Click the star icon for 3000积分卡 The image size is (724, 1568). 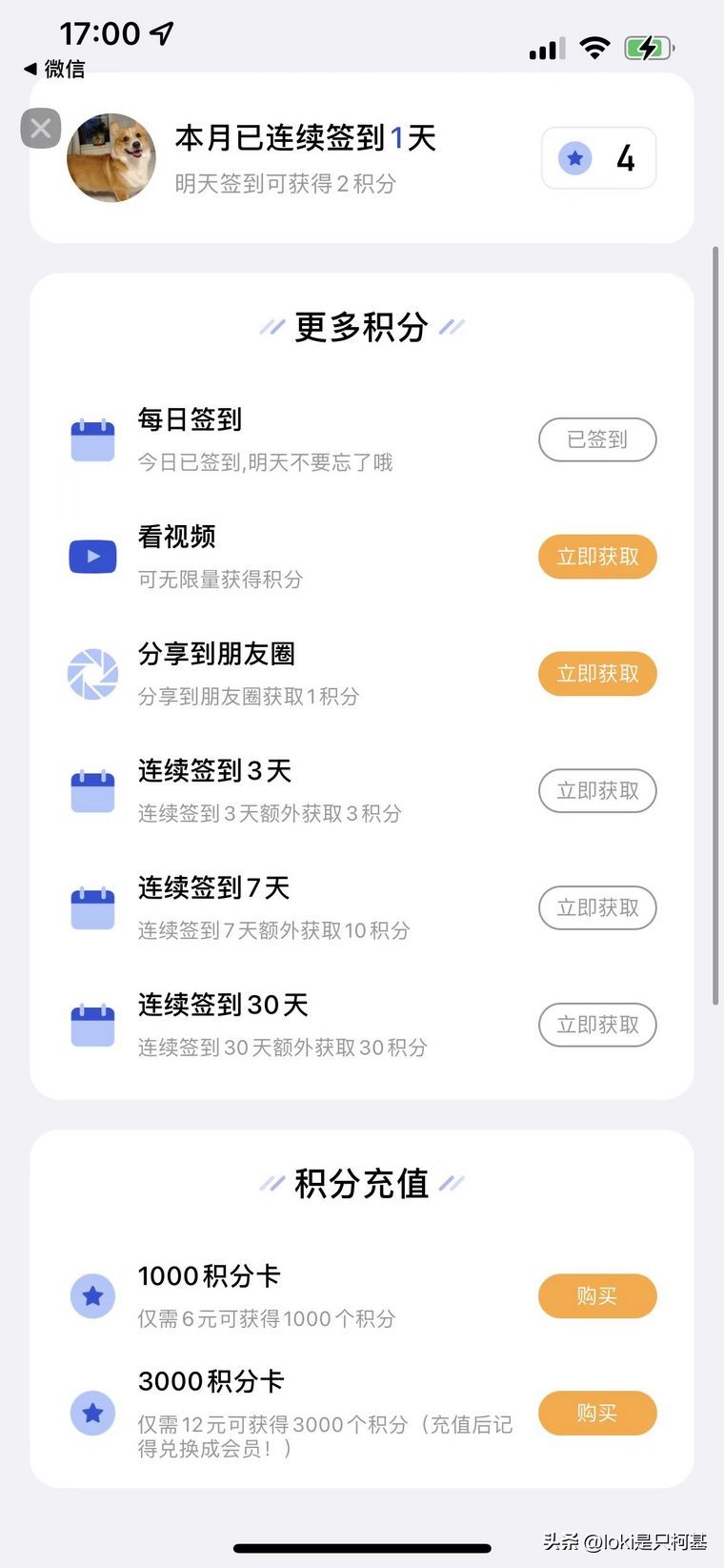(x=92, y=1414)
